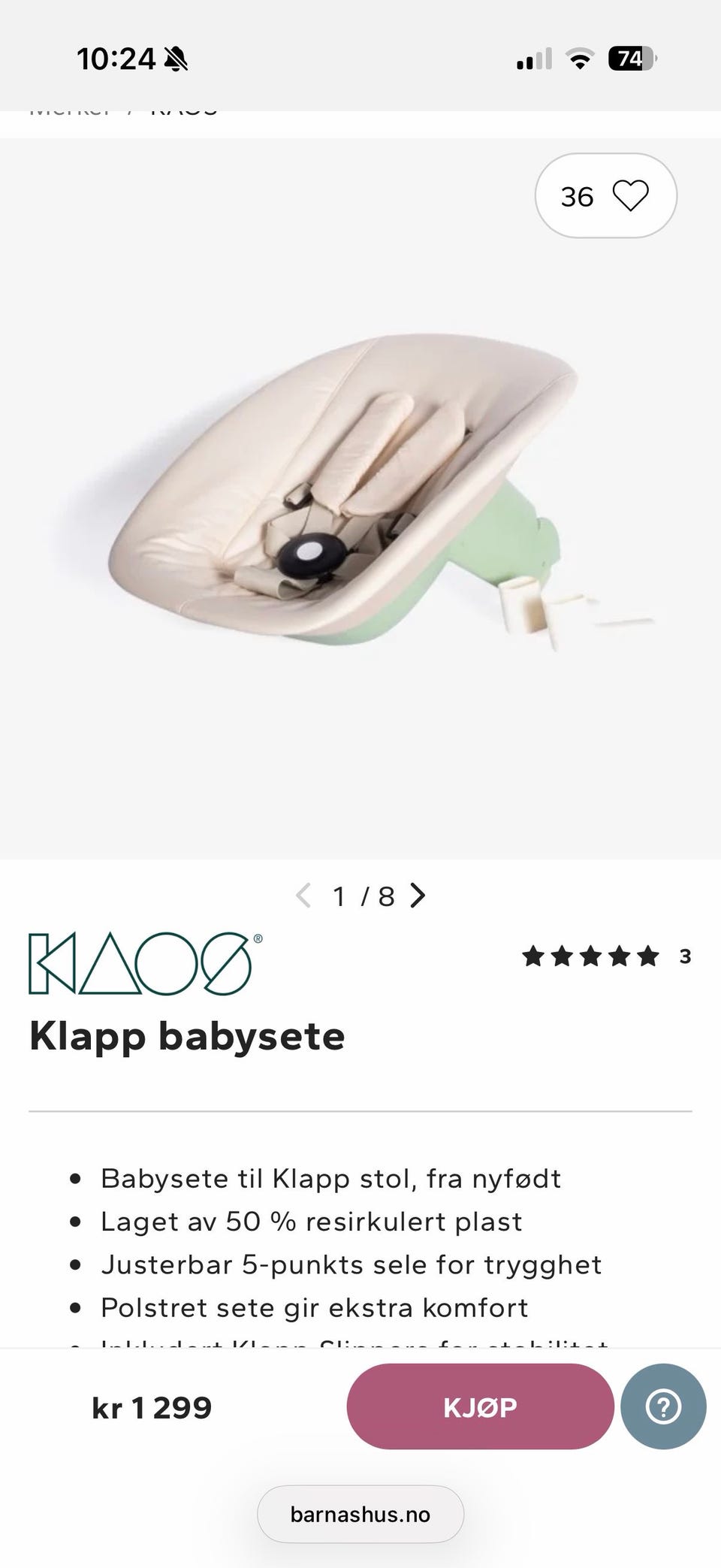The image size is (721, 1568).
Task: Add Klapp babysete to favorites with the heart
Action: point(605,196)
